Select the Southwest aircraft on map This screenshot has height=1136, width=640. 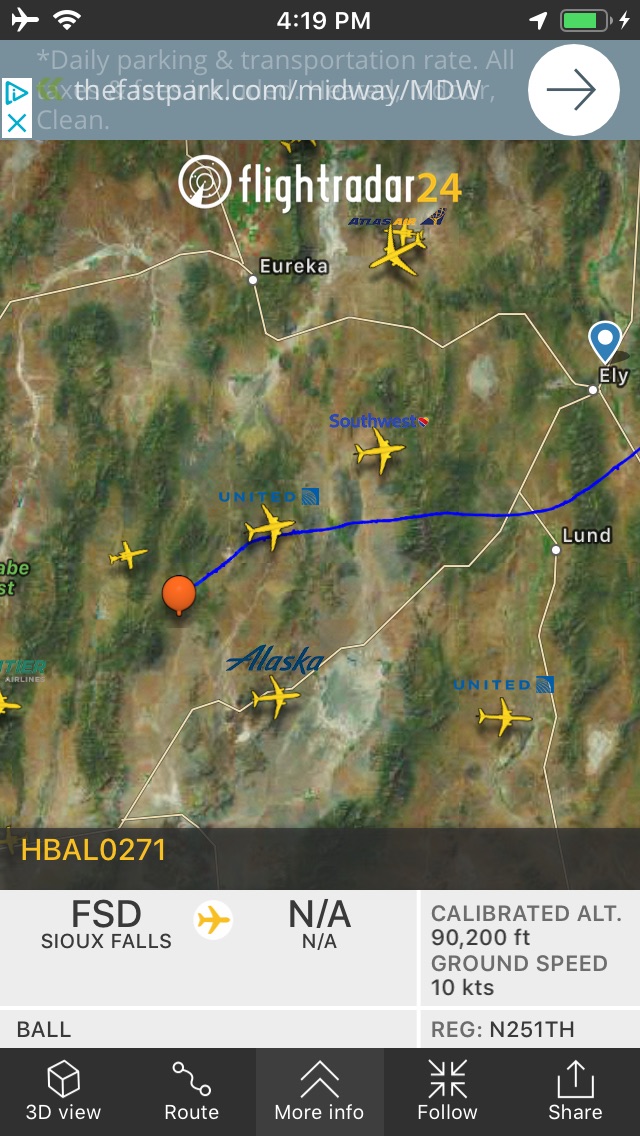tap(379, 453)
